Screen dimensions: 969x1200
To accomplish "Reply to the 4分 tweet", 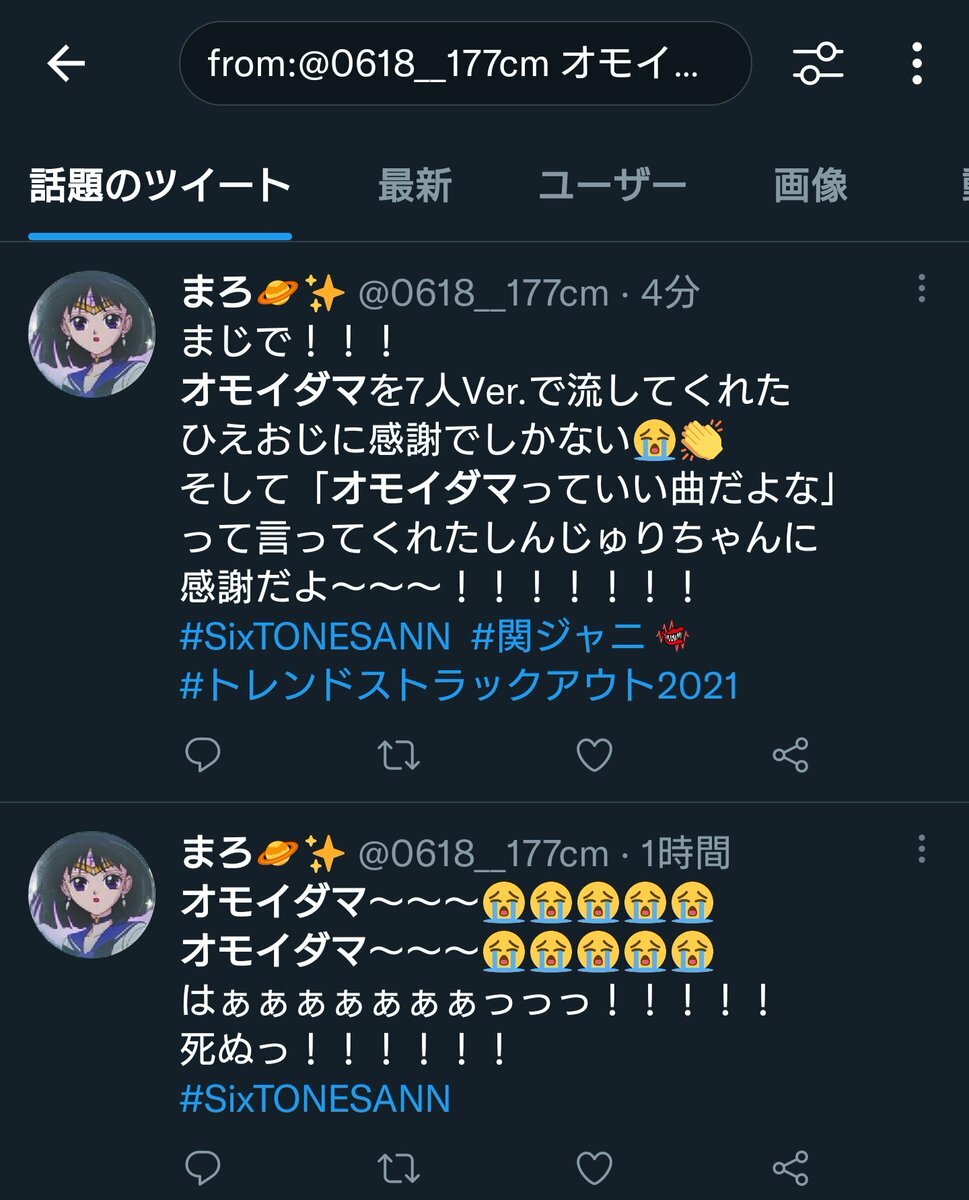I will point(203,756).
